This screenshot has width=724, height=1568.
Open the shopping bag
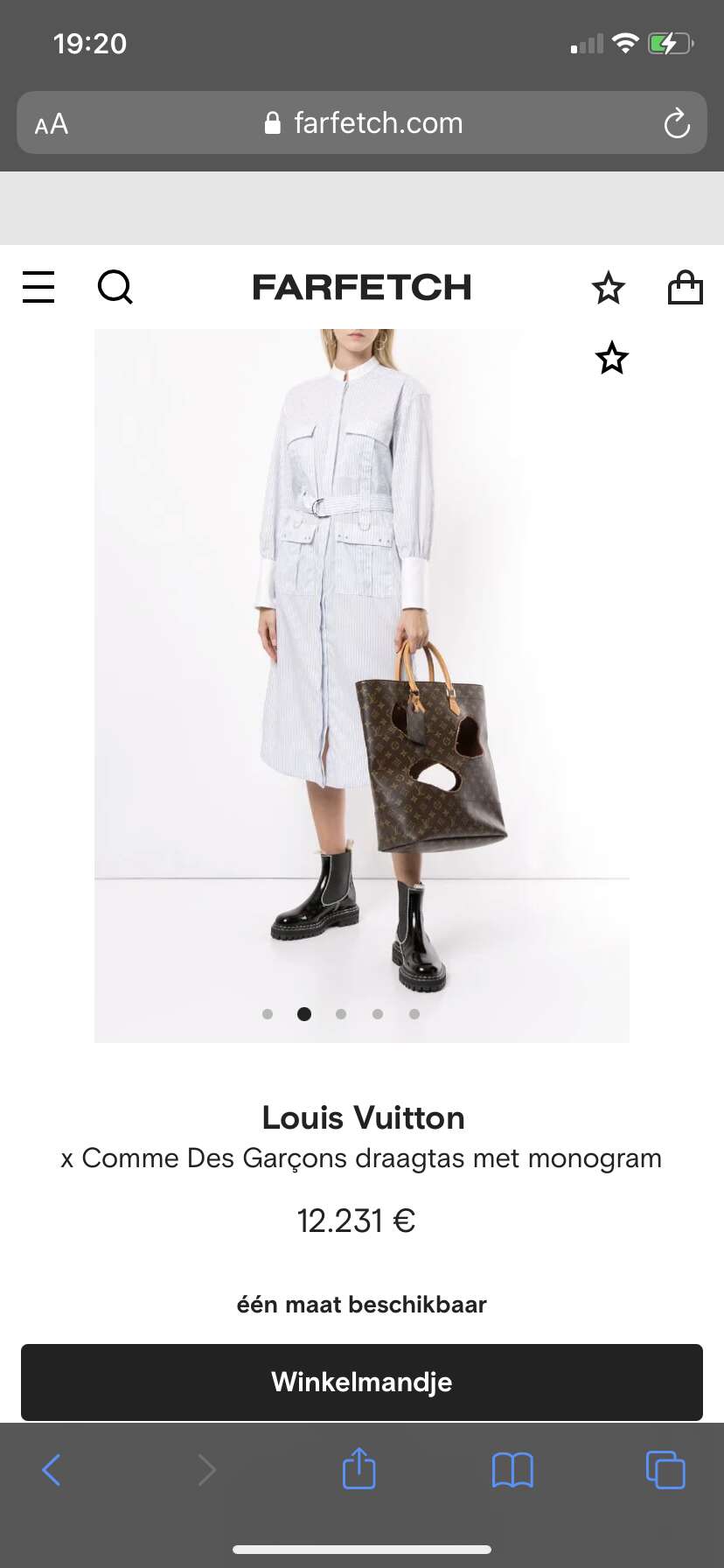[686, 286]
